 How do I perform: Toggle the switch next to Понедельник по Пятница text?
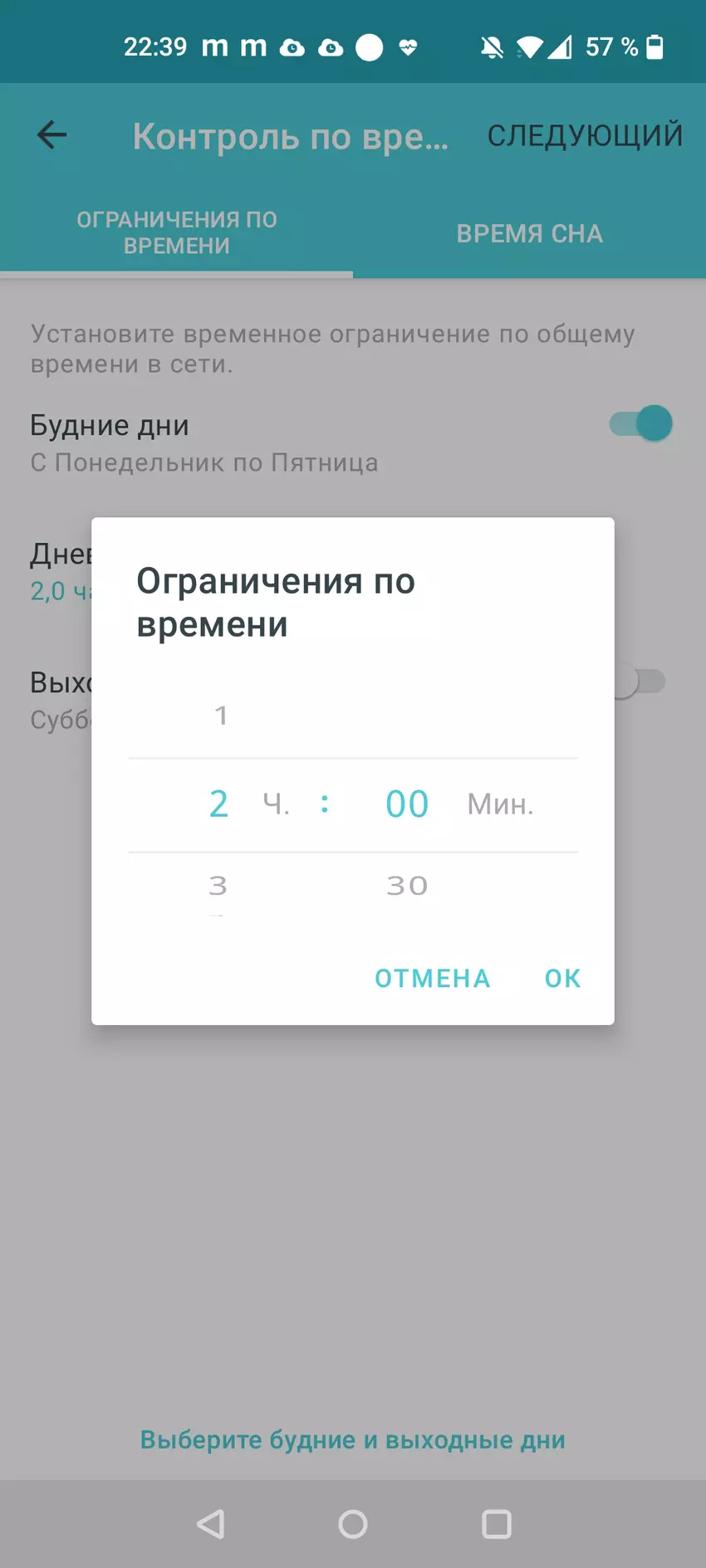640,423
